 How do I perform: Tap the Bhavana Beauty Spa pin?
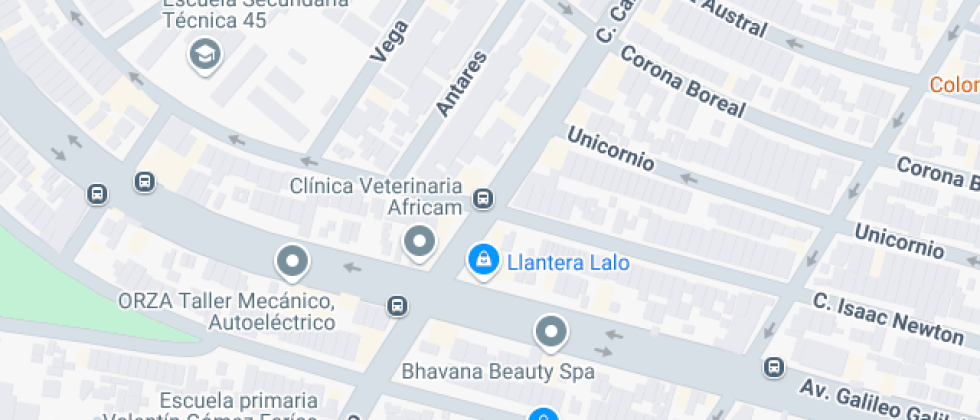(x=551, y=331)
